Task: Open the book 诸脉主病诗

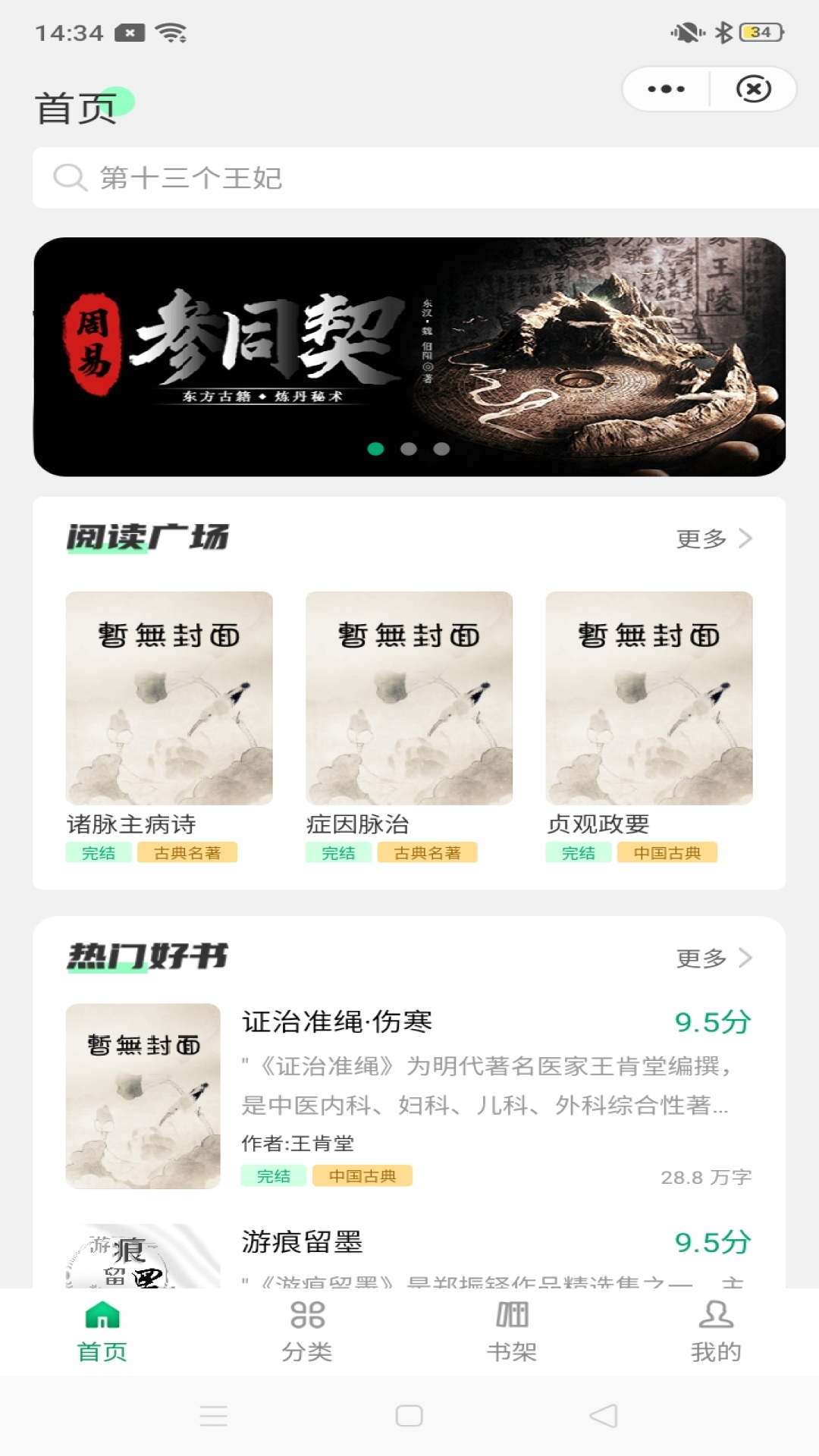Action: (169, 698)
